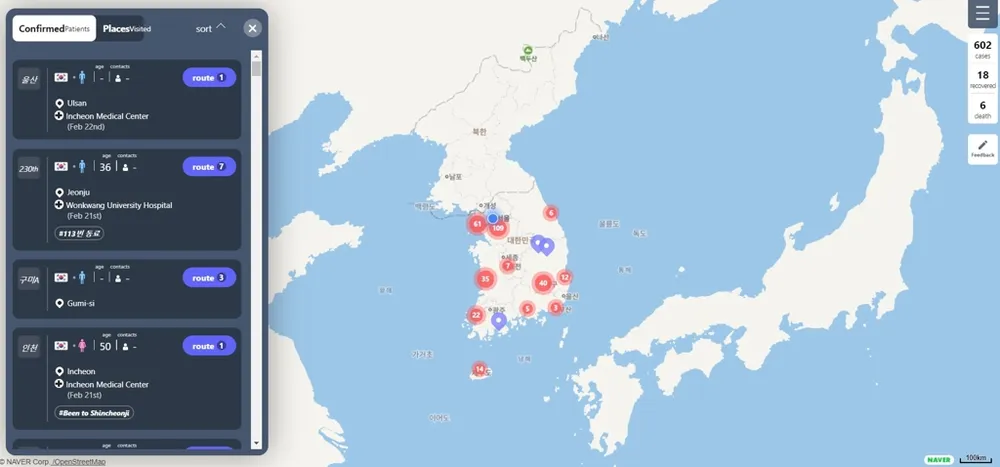
Task: Tap the map cluster marked 22
Action: pos(476,315)
